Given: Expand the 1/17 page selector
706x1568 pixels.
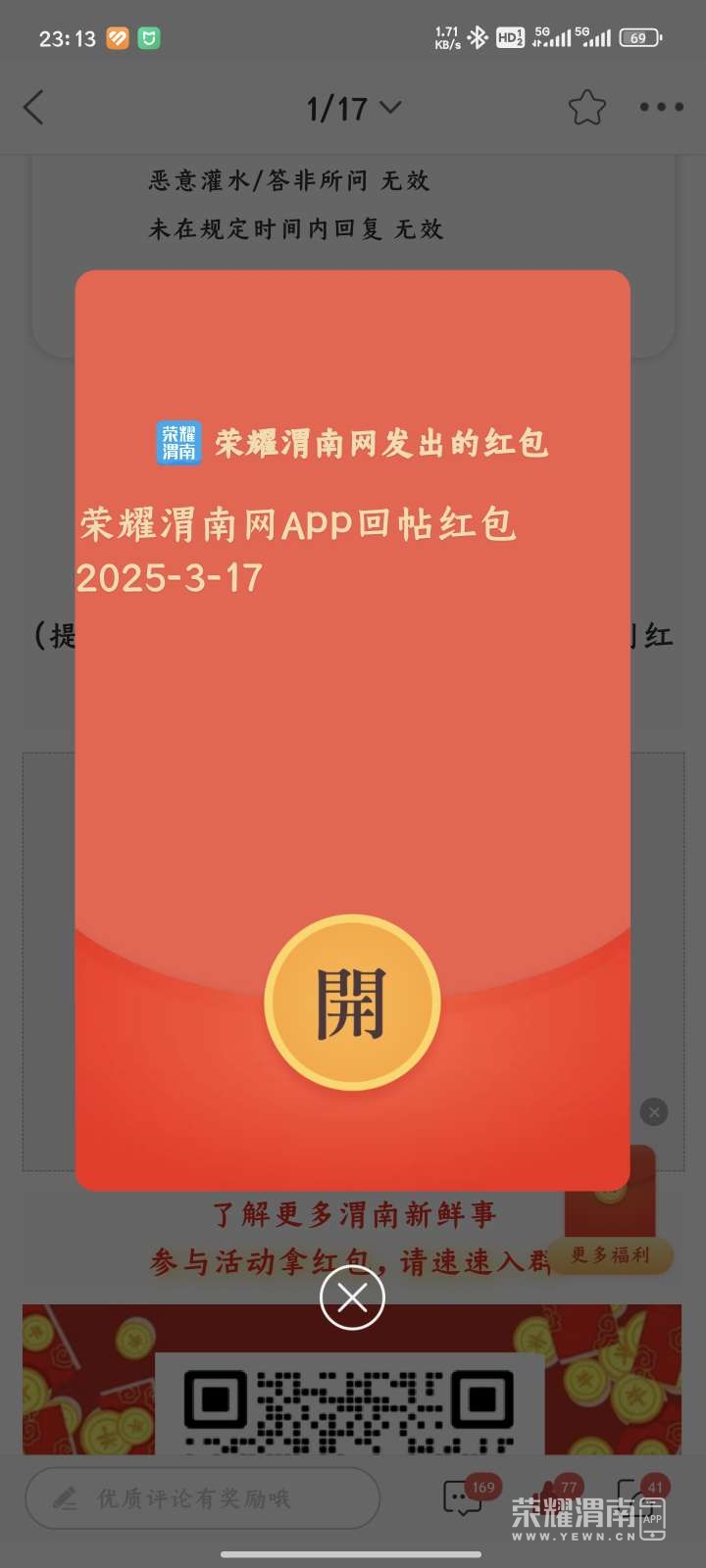Looking at the screenshot, I should (x=353, y=108).
